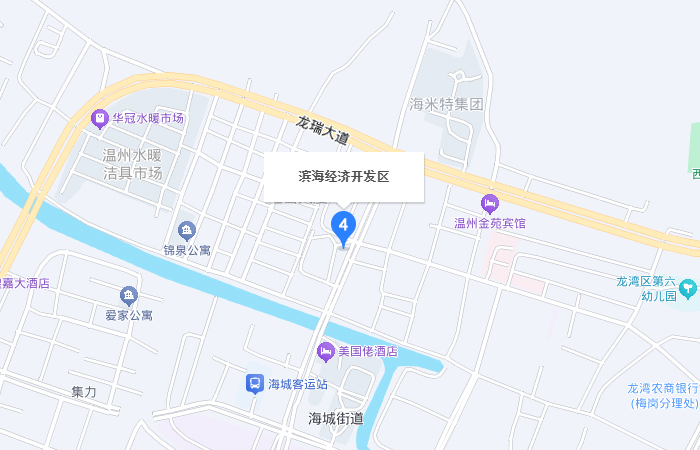
Task: Open the 锦泉公寓 residence pin
Action: click(186, 231)
